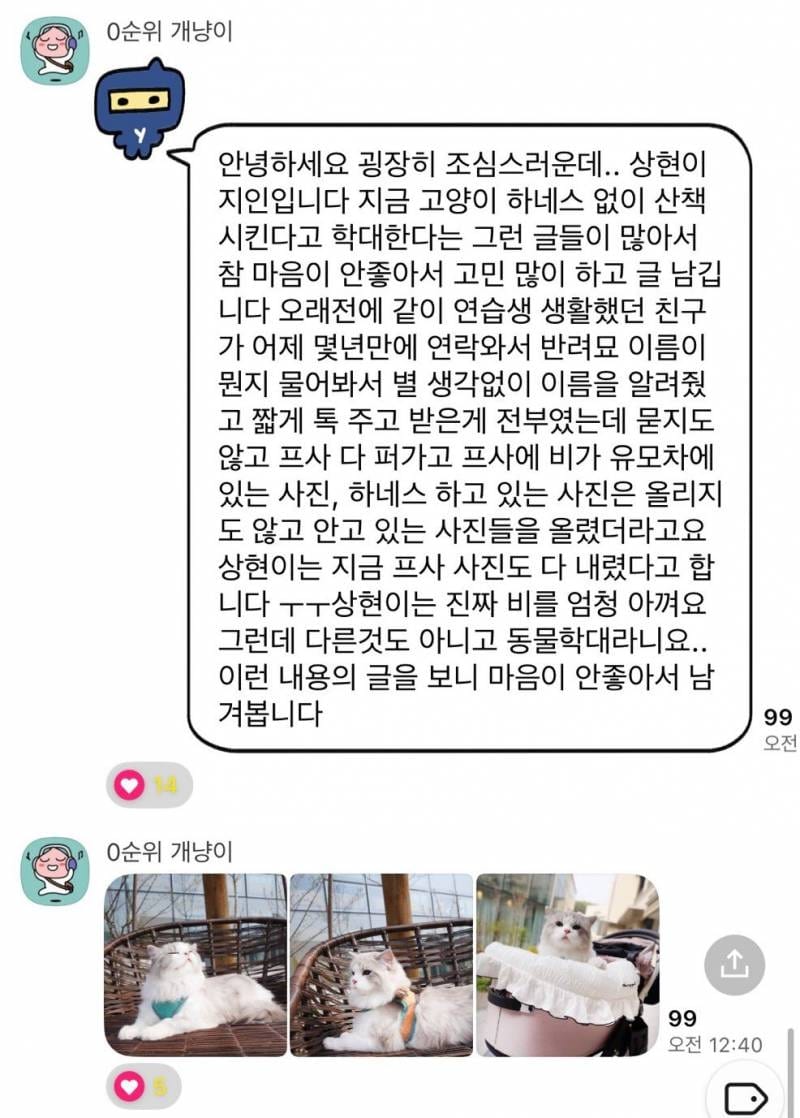Viewport: 800px width, 1118px height.
Task: Open the third photo of cat in stroller
Action: [x=567, y=965]
